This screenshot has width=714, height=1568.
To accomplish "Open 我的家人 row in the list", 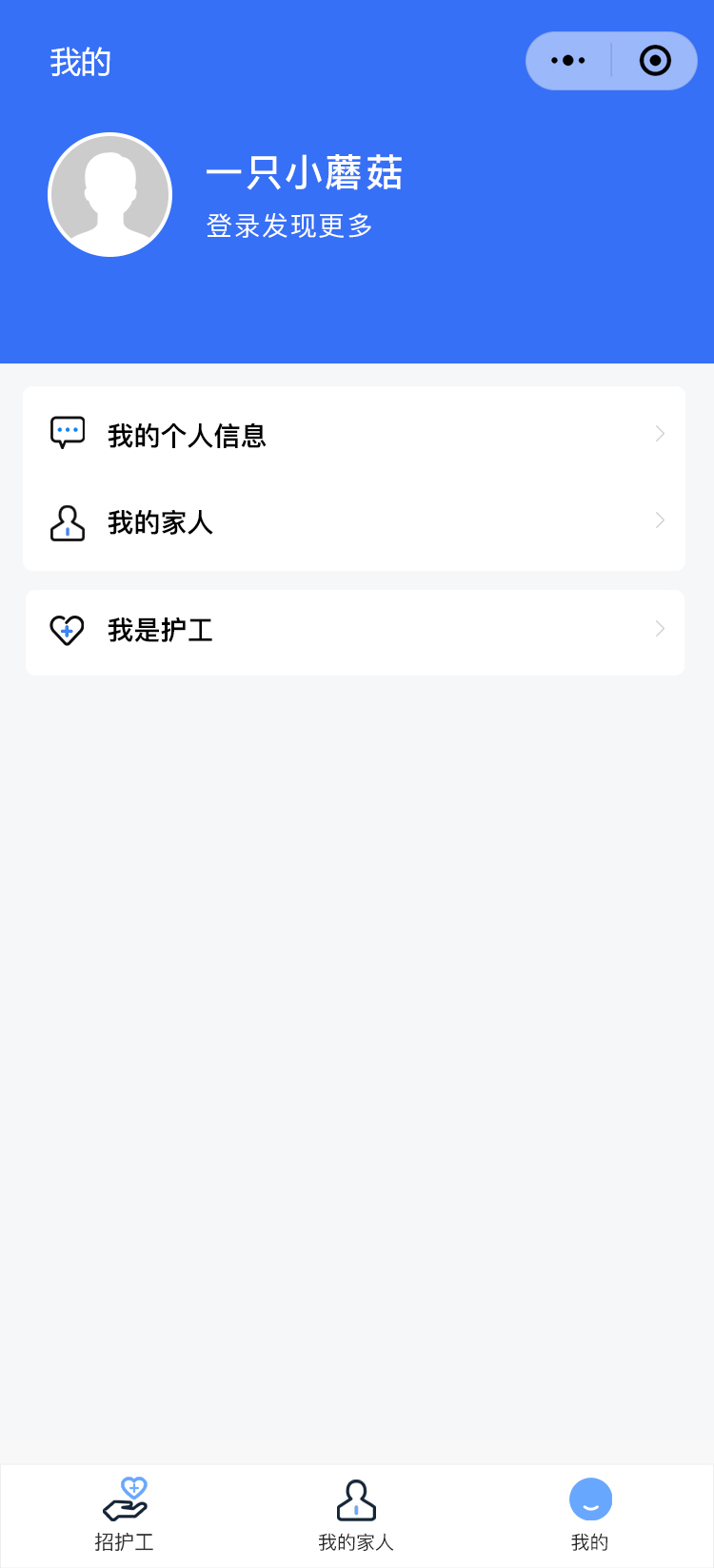I will (x=354, y=522).
